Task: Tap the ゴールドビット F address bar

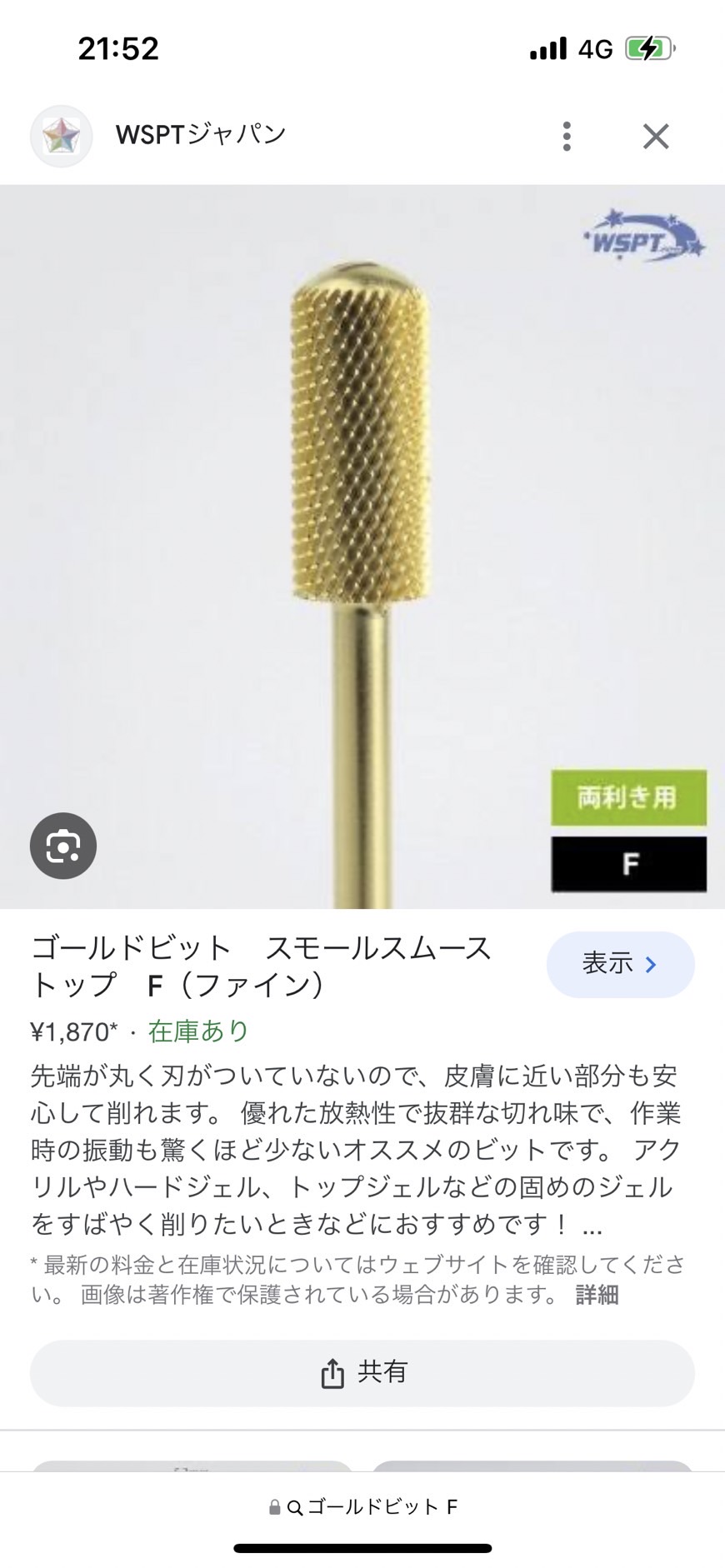Action: [x=362, y=1506]
